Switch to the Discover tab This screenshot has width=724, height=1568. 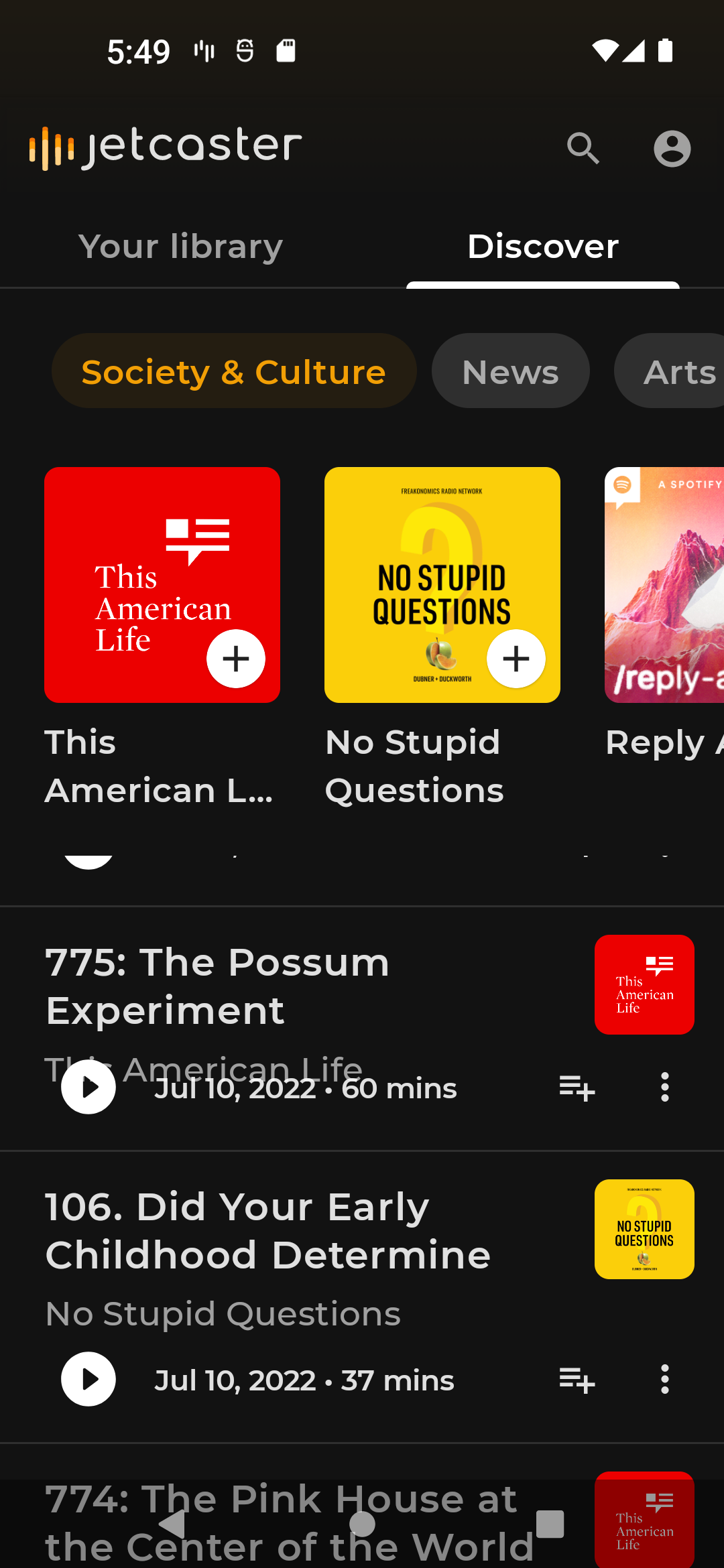point(542,246)
